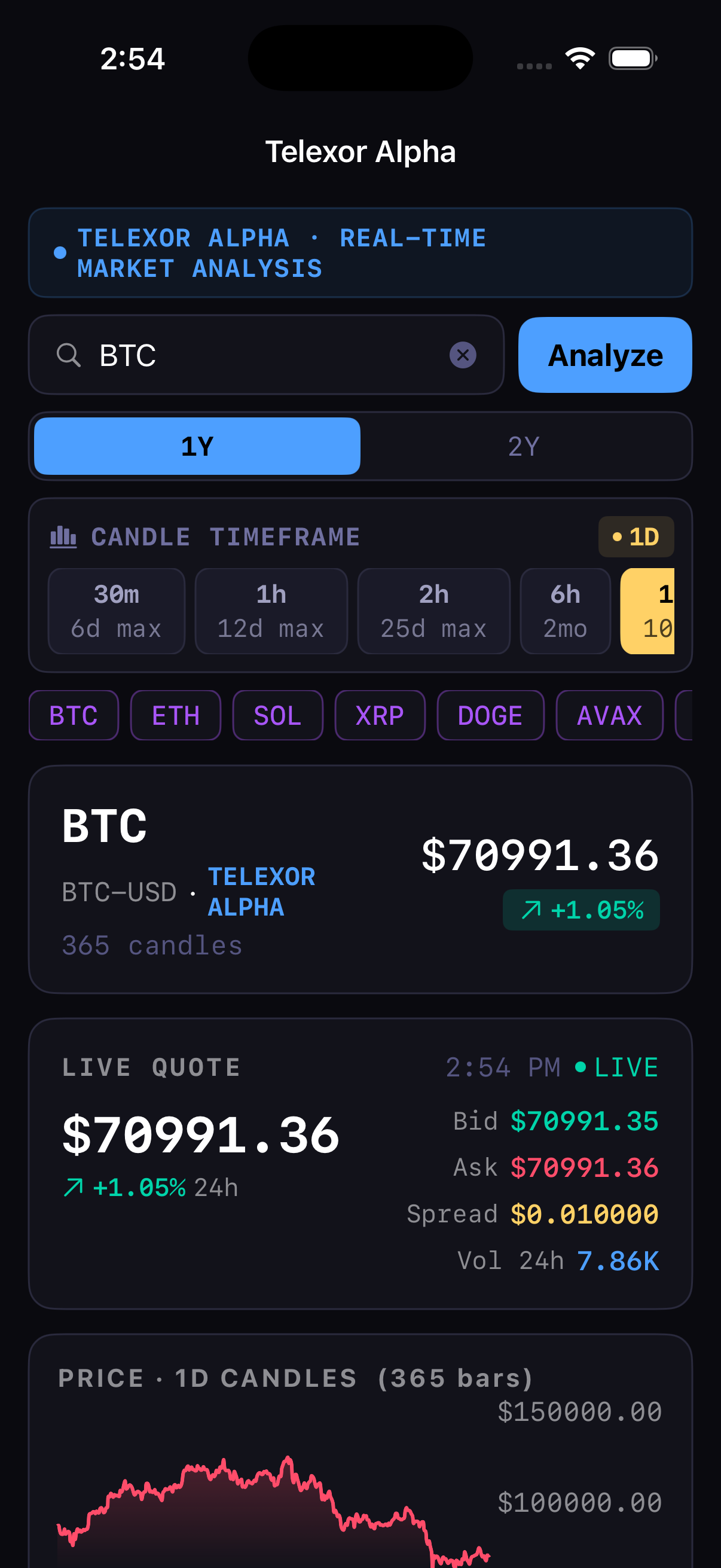This screenshot has height=1568, width=721.
Task: Clear the search with the X icon
Action: 463,355
